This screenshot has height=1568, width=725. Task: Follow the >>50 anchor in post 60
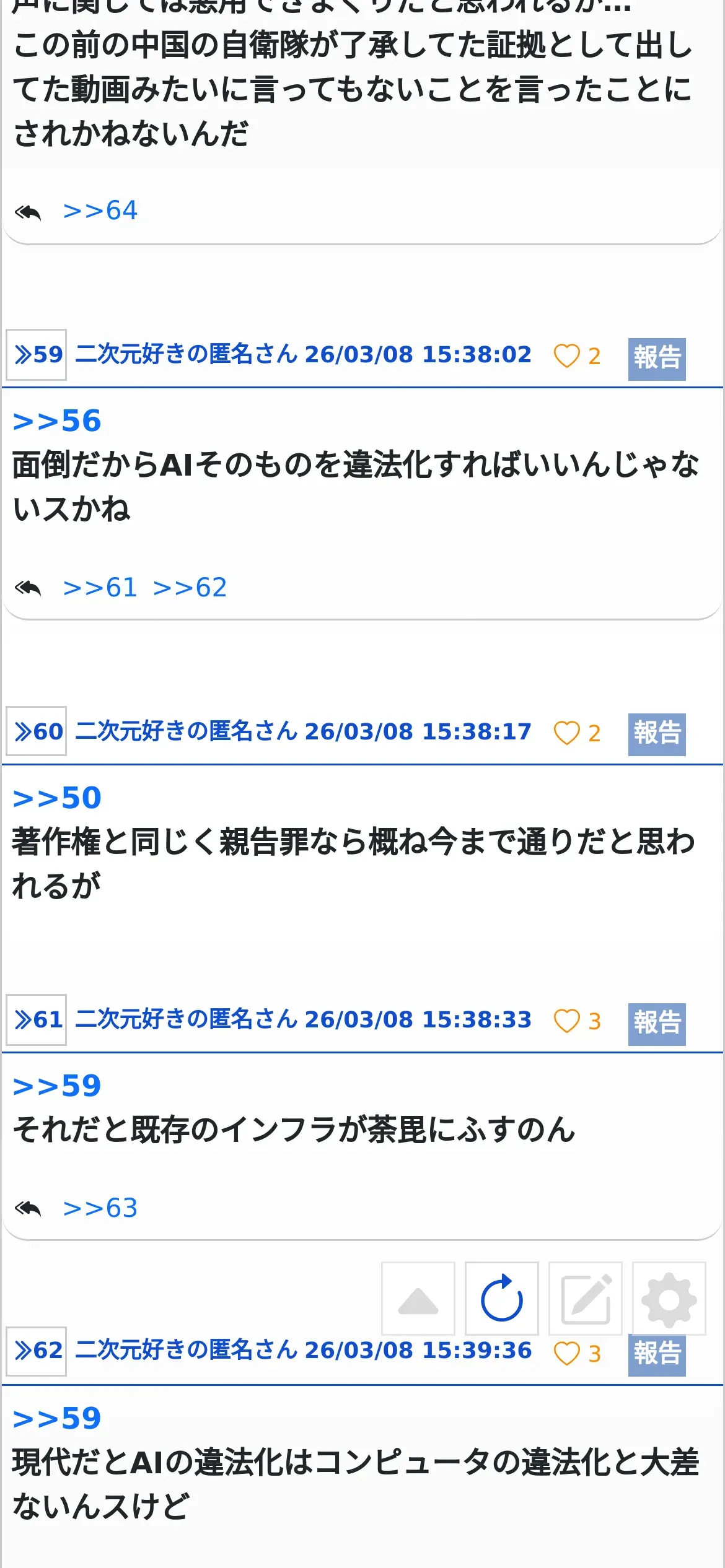[57, 798]
